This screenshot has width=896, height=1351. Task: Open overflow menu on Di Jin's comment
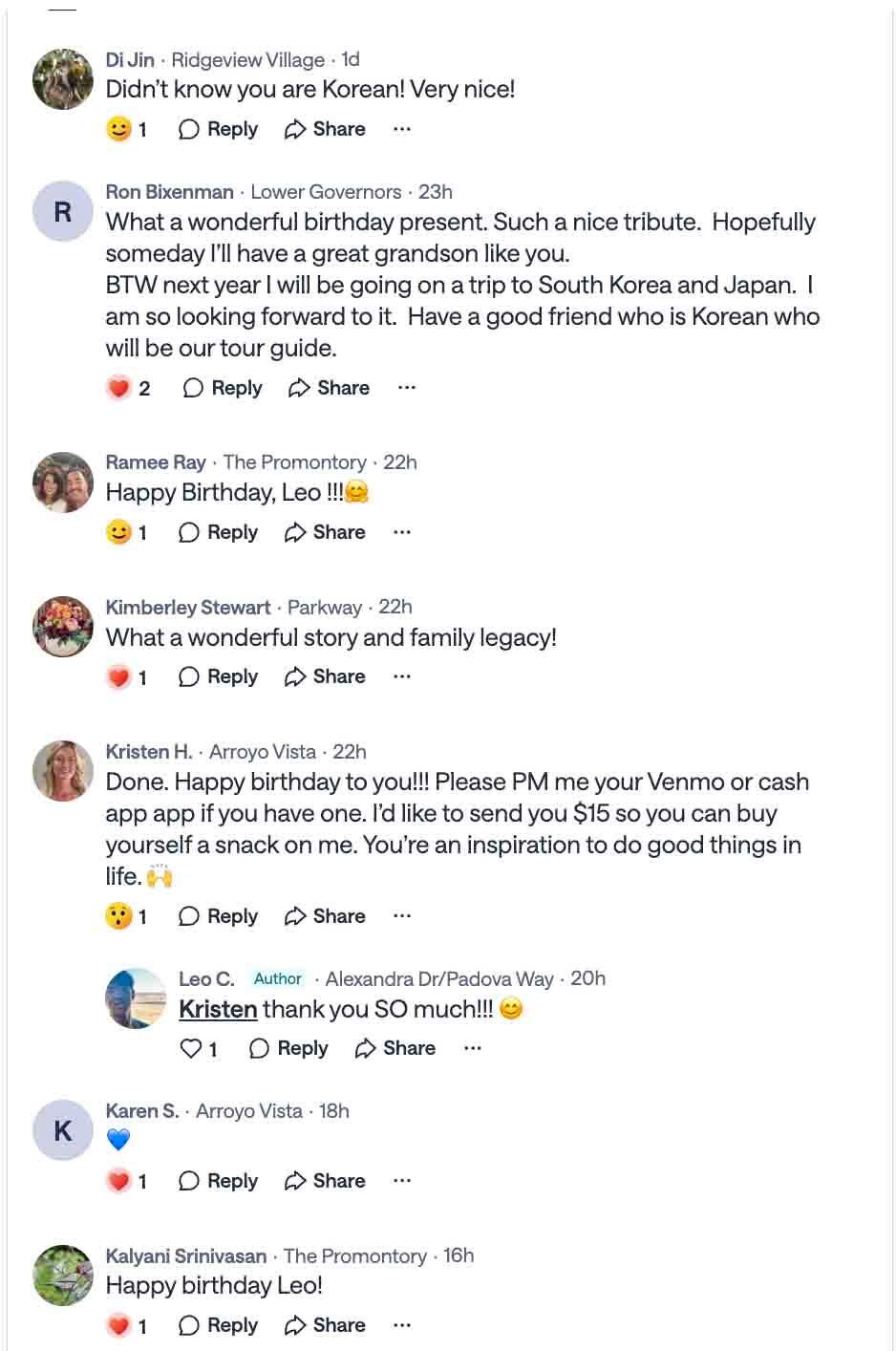[402, 129]
